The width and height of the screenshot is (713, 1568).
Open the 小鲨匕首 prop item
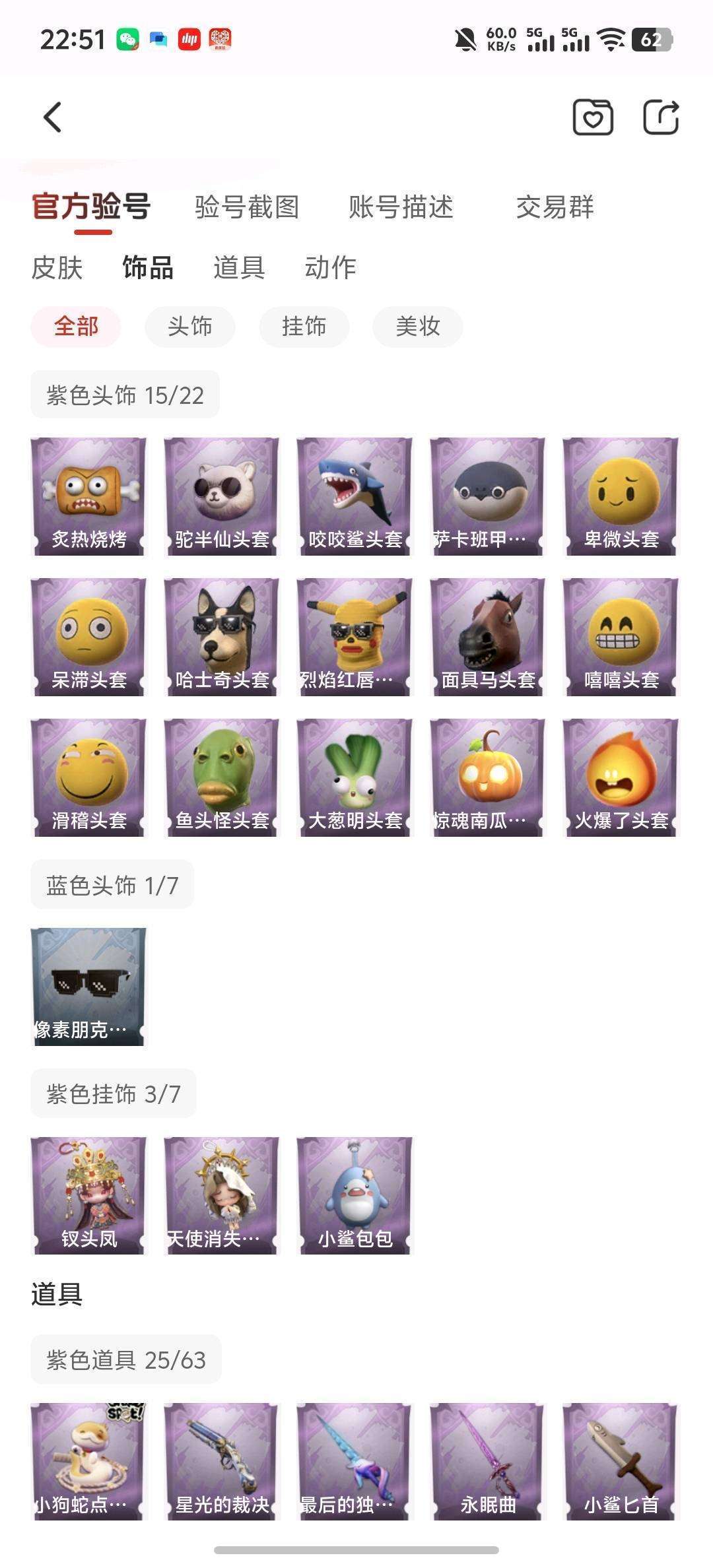[x=621, y=1461]
